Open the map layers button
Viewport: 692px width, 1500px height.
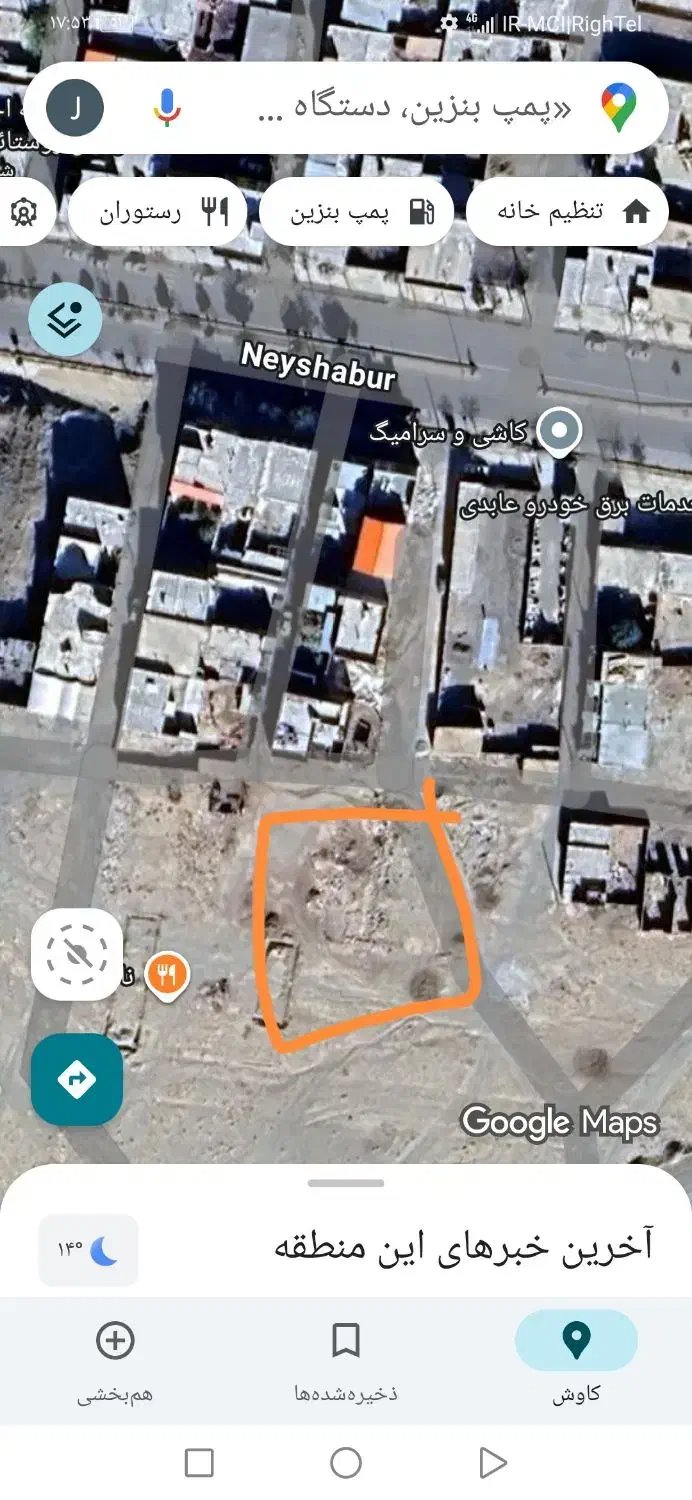tap(65, 320)
